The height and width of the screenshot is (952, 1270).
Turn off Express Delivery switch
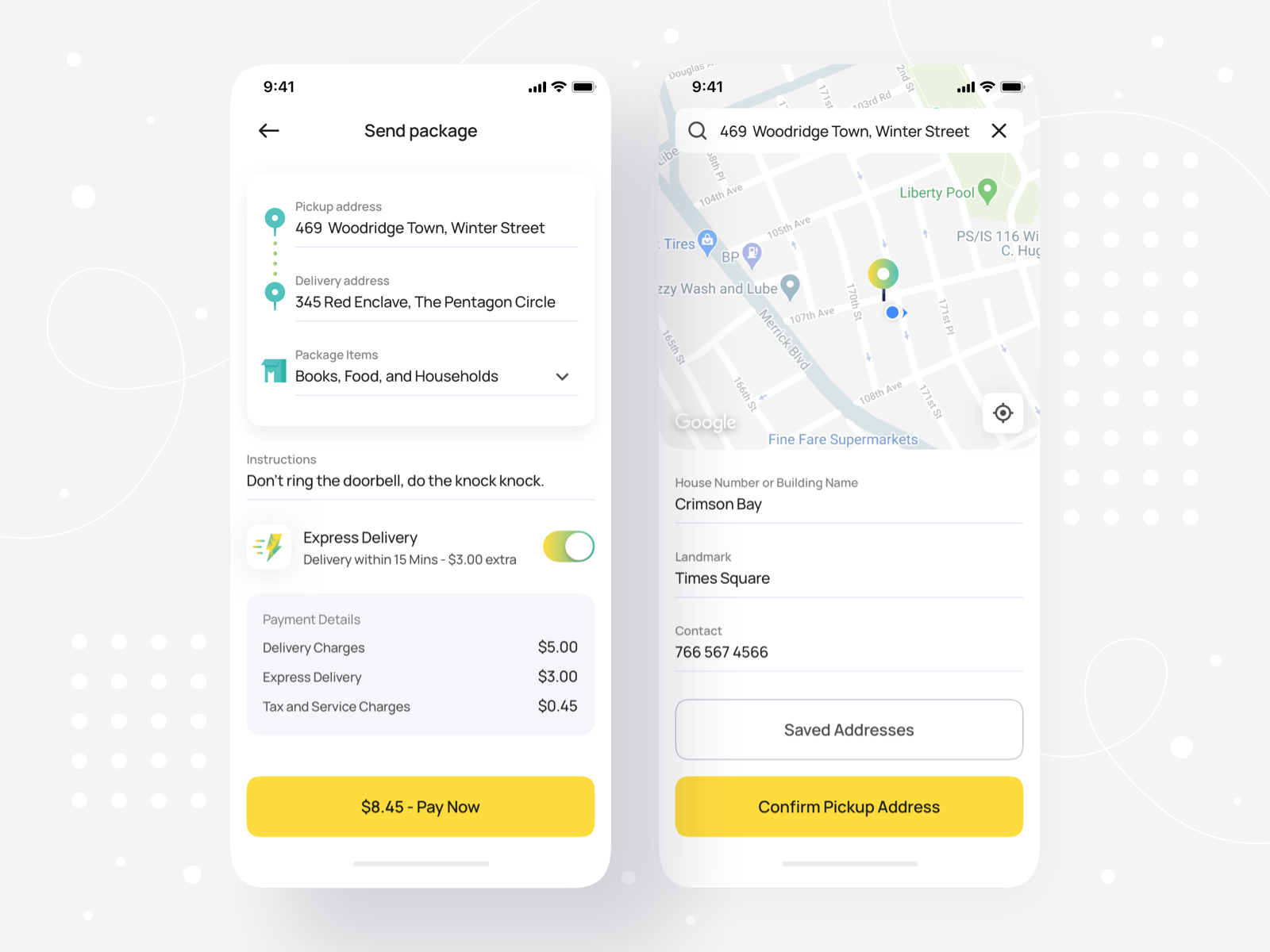(x=568, y=547)
